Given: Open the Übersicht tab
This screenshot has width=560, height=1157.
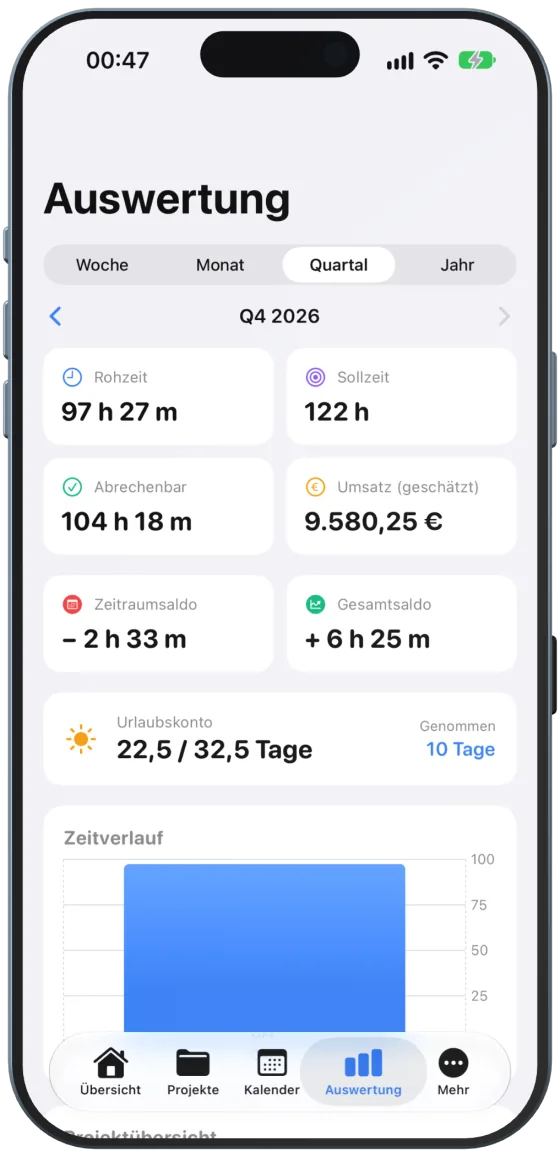Looking at the screenshot, I should click(x=111, y=1072).
